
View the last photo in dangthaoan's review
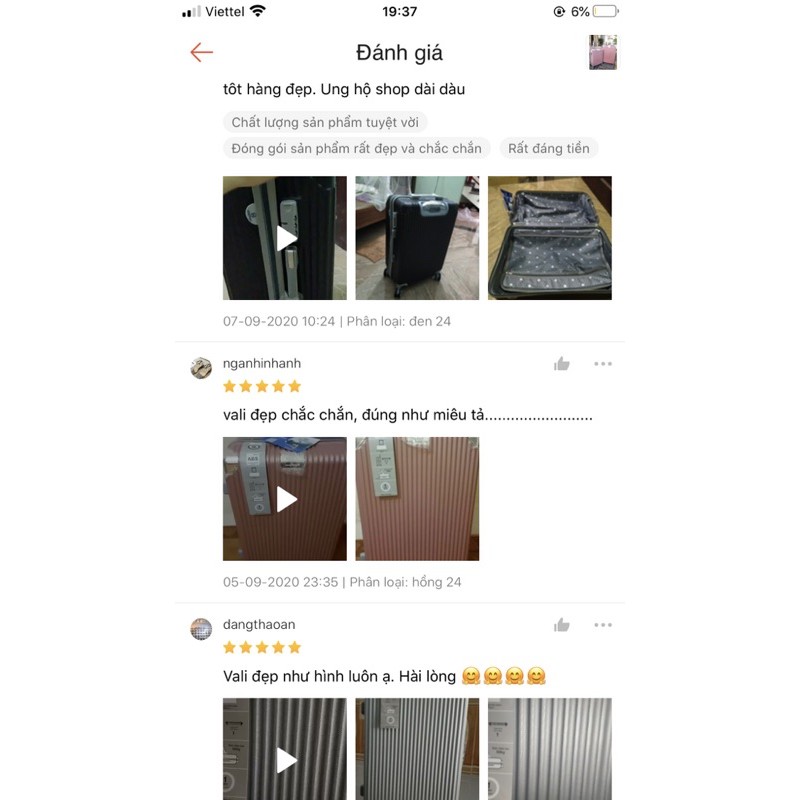tap(549, 750)
